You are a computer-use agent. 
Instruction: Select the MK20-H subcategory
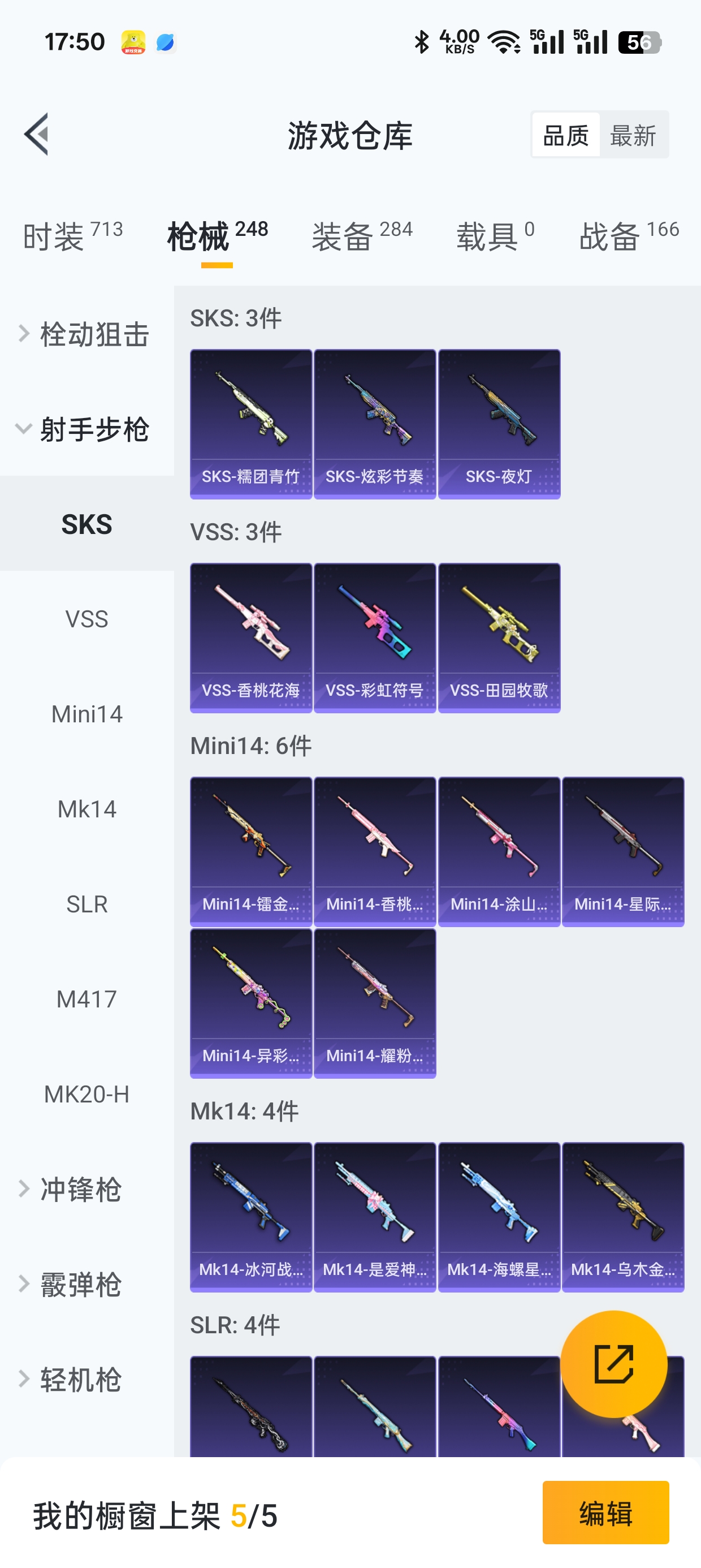click(86, 1094)
